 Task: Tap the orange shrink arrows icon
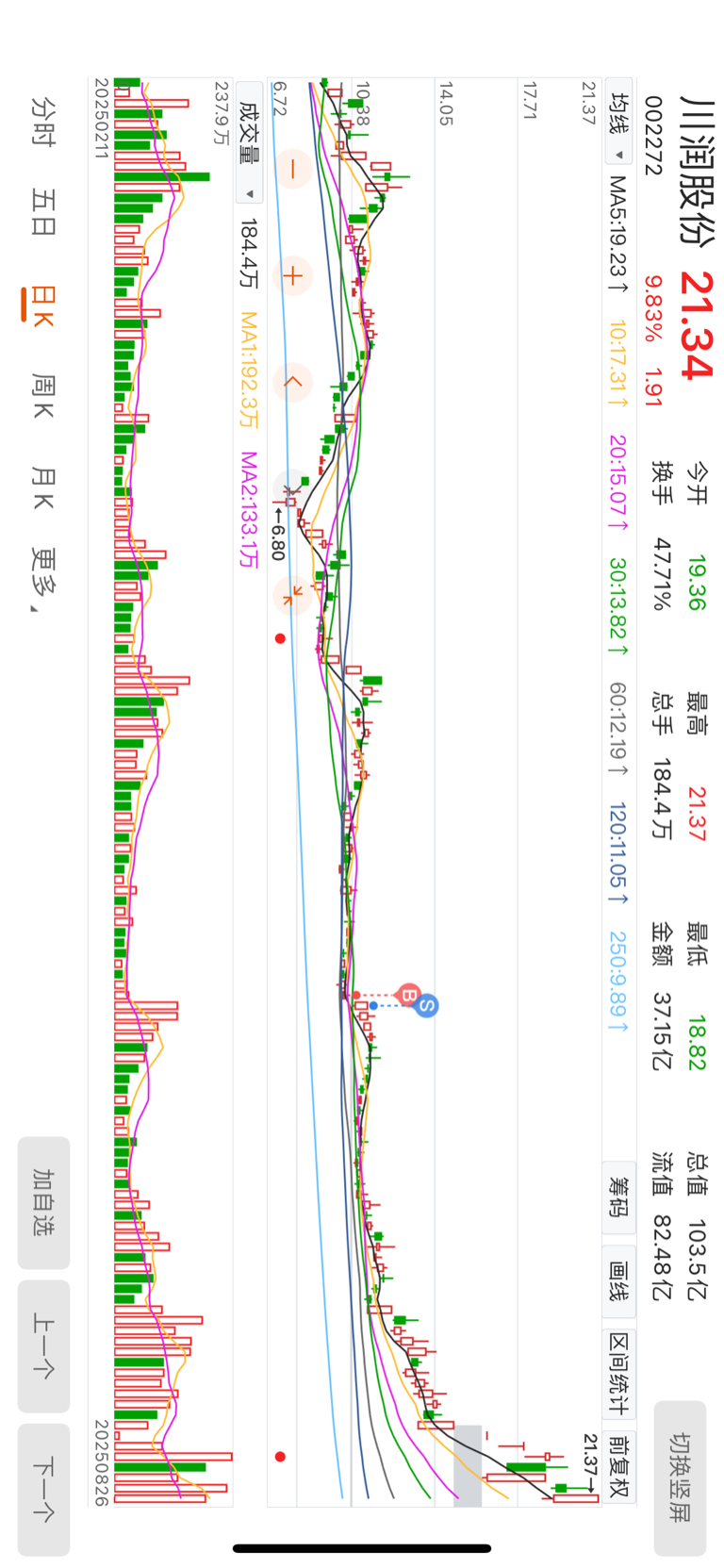pyautogui.click(x=293, y=594)
